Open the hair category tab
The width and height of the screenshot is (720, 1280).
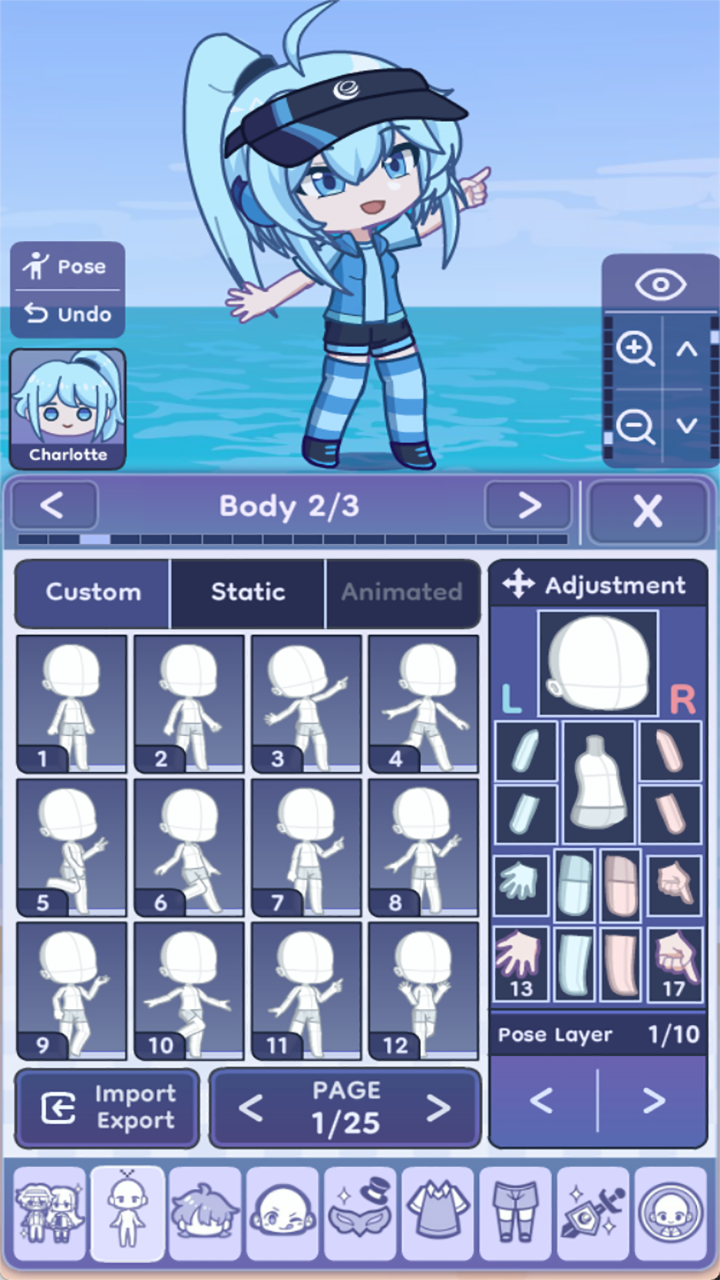(205, 1214)
